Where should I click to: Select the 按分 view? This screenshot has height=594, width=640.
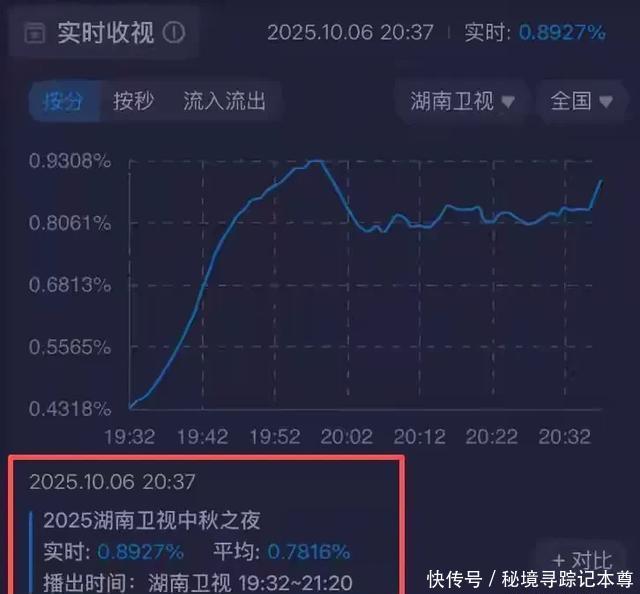[x=64, y=101]
